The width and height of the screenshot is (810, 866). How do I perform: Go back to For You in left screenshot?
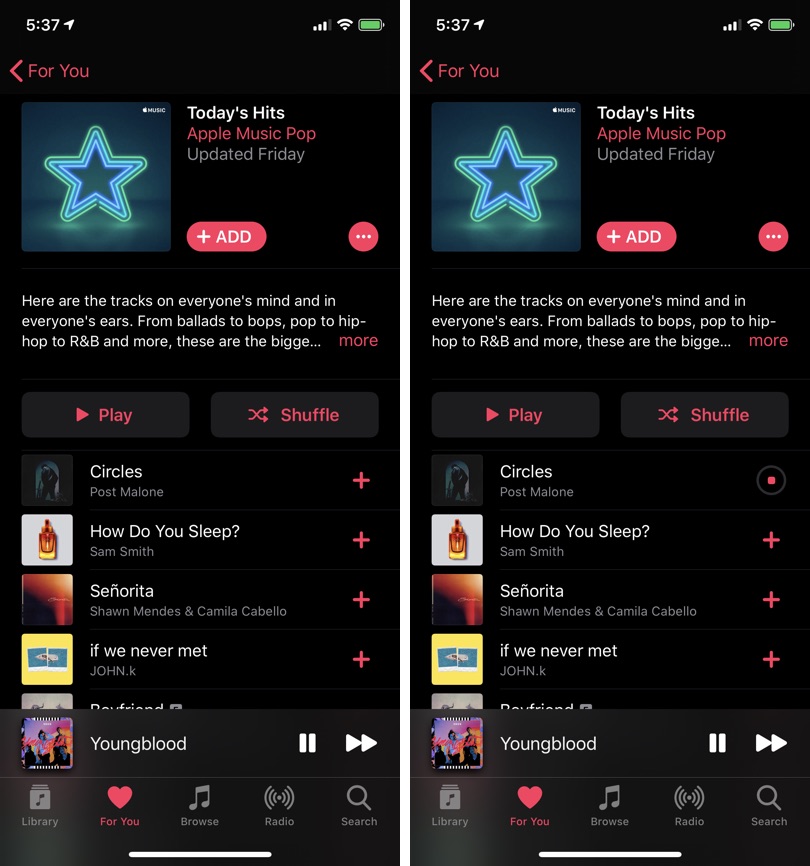point(50,71)
